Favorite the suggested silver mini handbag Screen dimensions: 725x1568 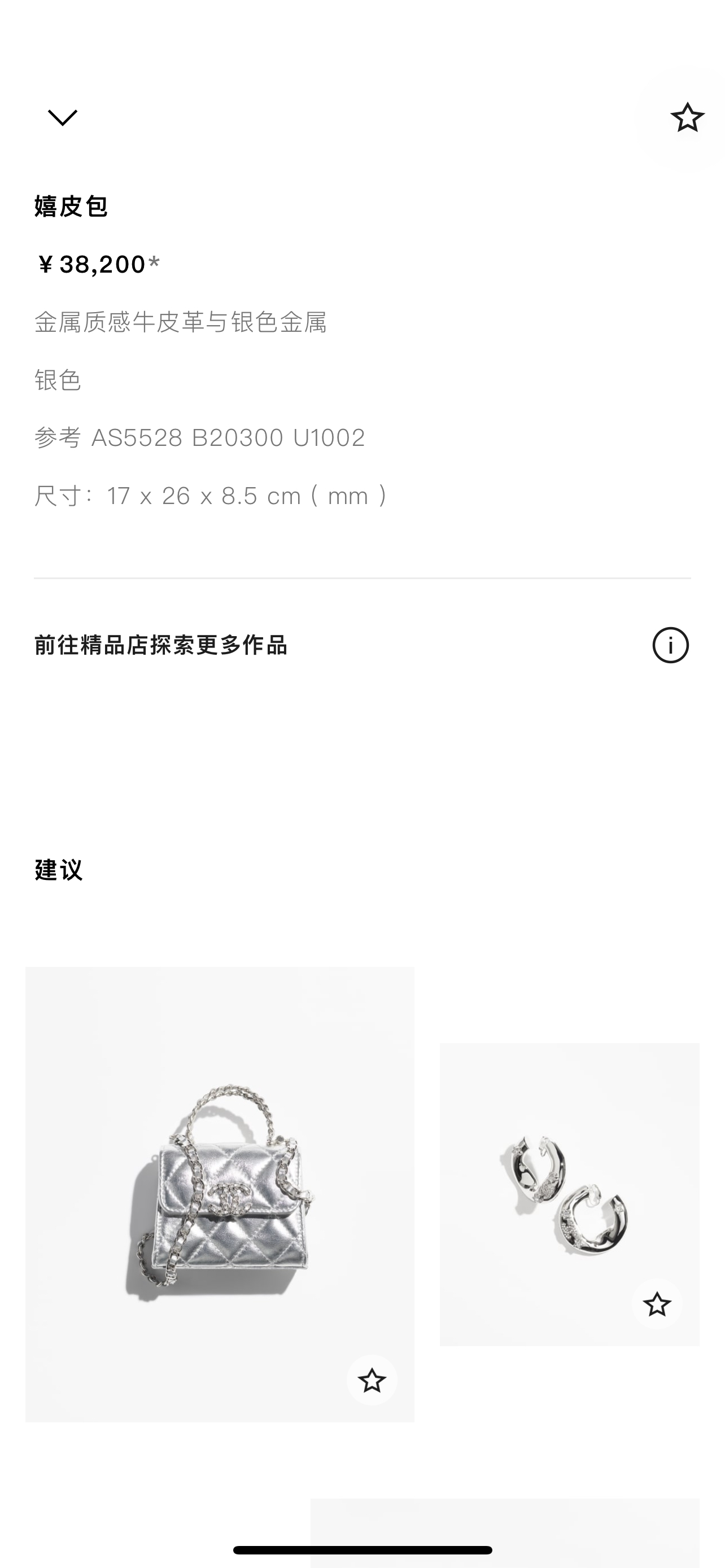[x=372, y=1381]
